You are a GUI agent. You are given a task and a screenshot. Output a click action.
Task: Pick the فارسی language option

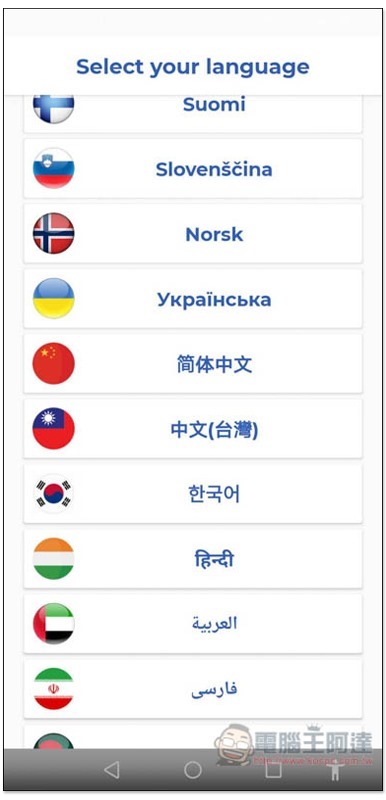(x=193, y=689)
